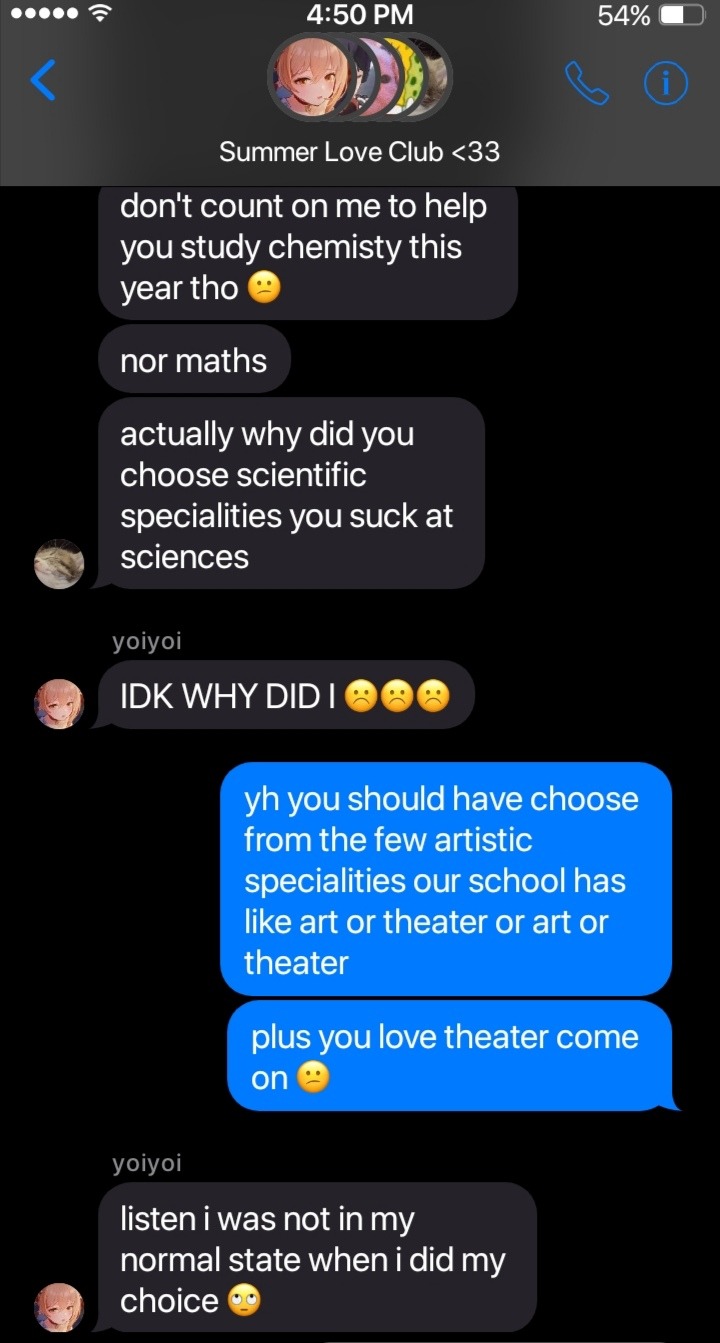The height and width of the screenshot is (1343, 720).
Task: Start a voice call with the group
Action: click(x=587, y=83)
